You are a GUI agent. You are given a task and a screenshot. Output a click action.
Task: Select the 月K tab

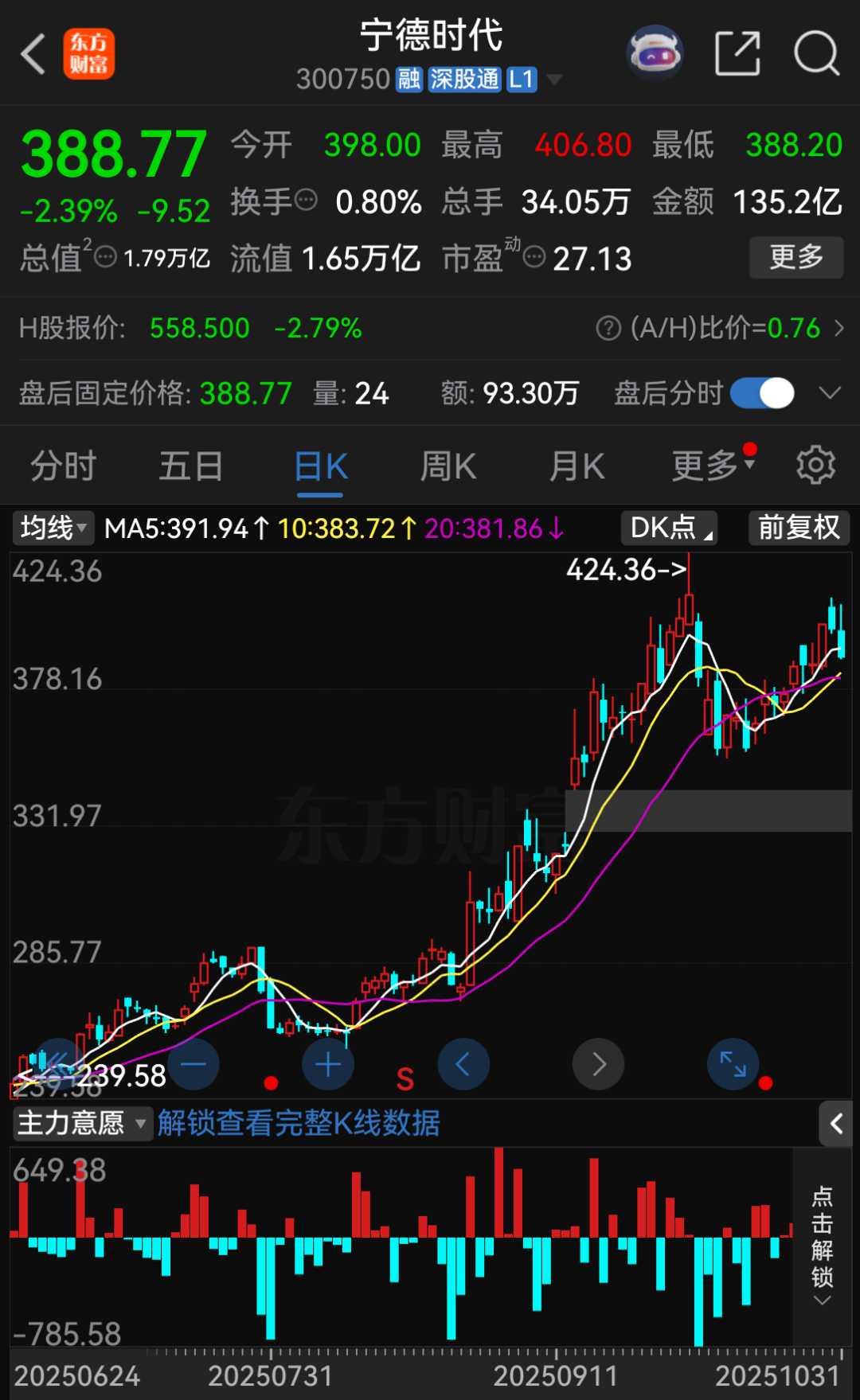(577, 466)
